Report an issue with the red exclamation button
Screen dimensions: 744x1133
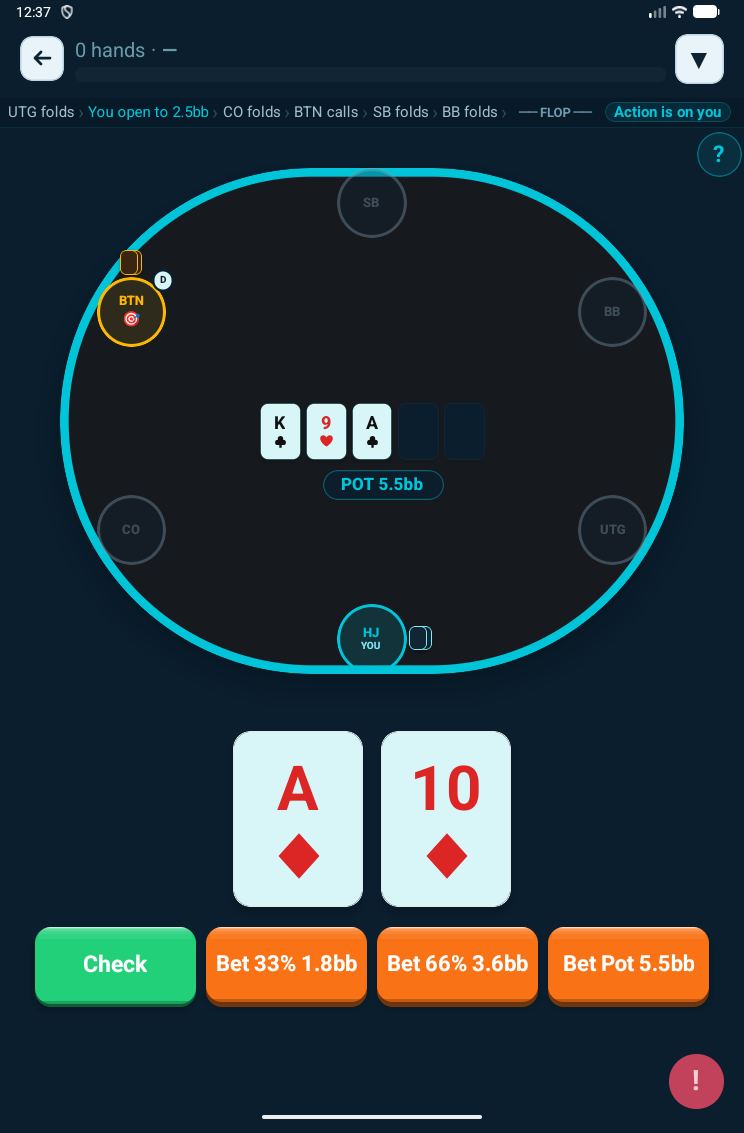pyautogui.click(x=695, y=1081)
